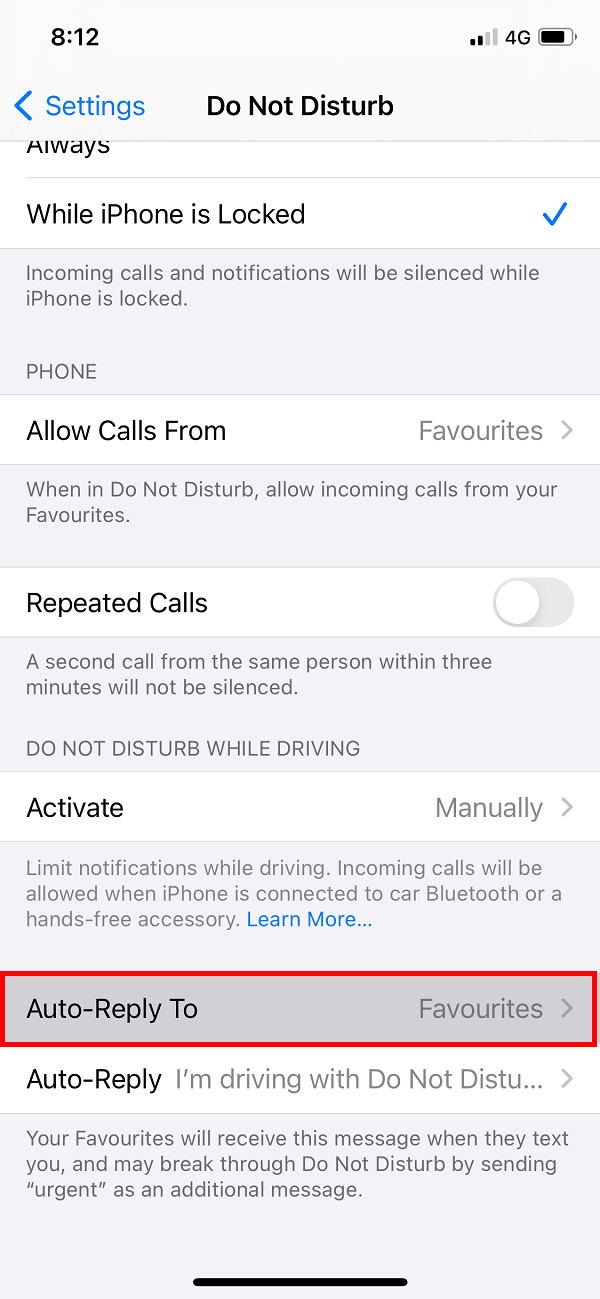Viewport: 600px width, 1299px height.
Task: Open the Activate driving mode option
Action: pyautogui.click(x=300, y=808)
